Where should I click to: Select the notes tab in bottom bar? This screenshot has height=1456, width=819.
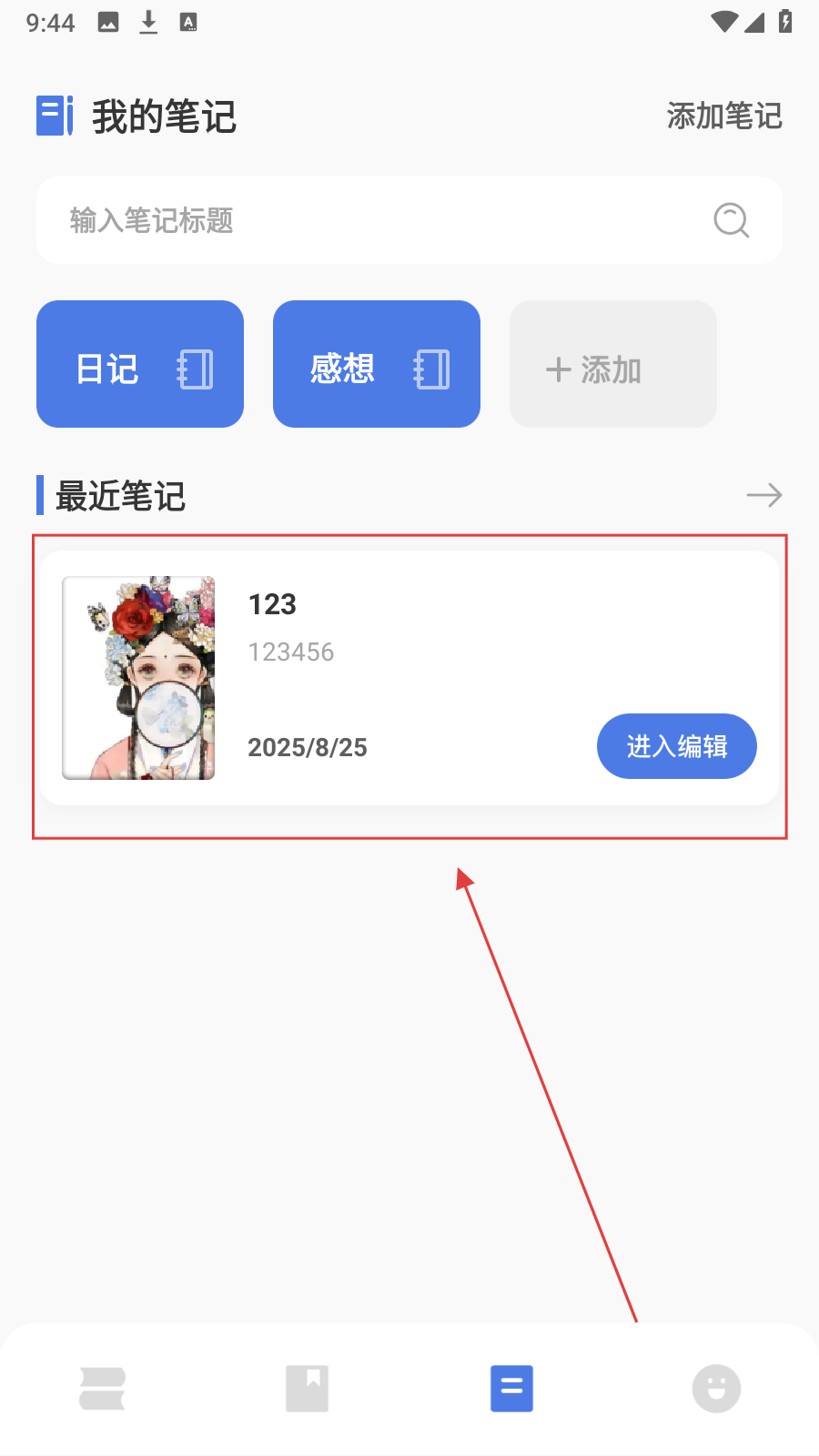(511, 1389)
